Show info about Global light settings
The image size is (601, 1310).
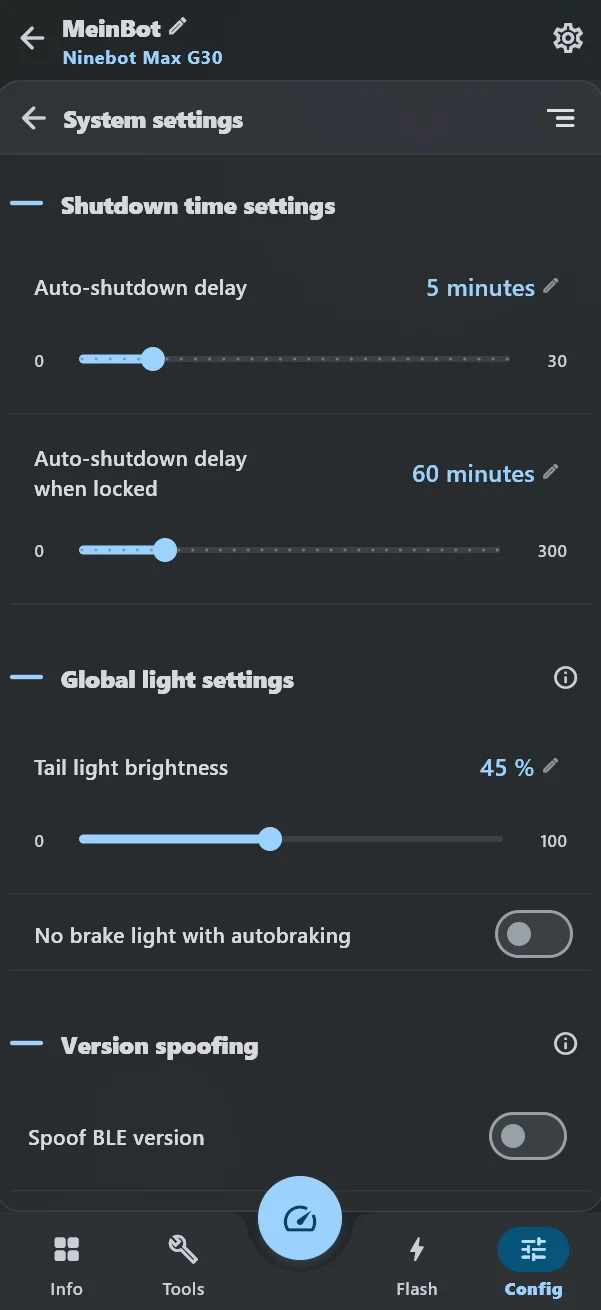coord(565,678)
